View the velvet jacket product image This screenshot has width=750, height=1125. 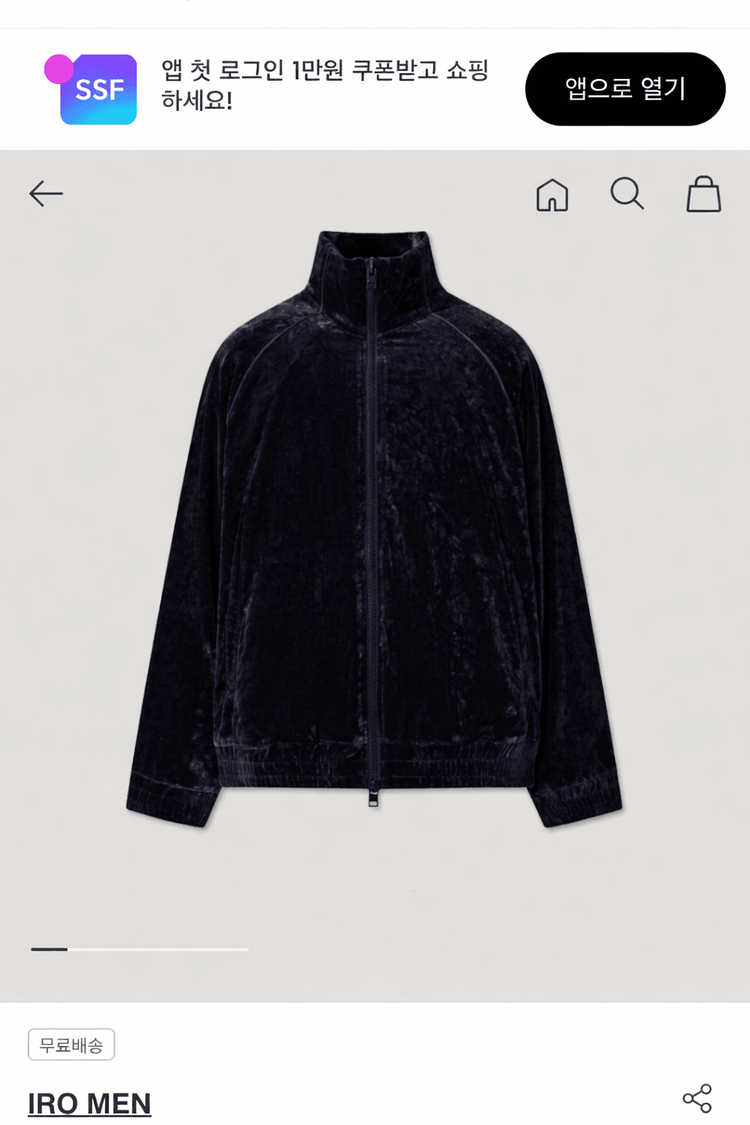click(x=374, y=530)
